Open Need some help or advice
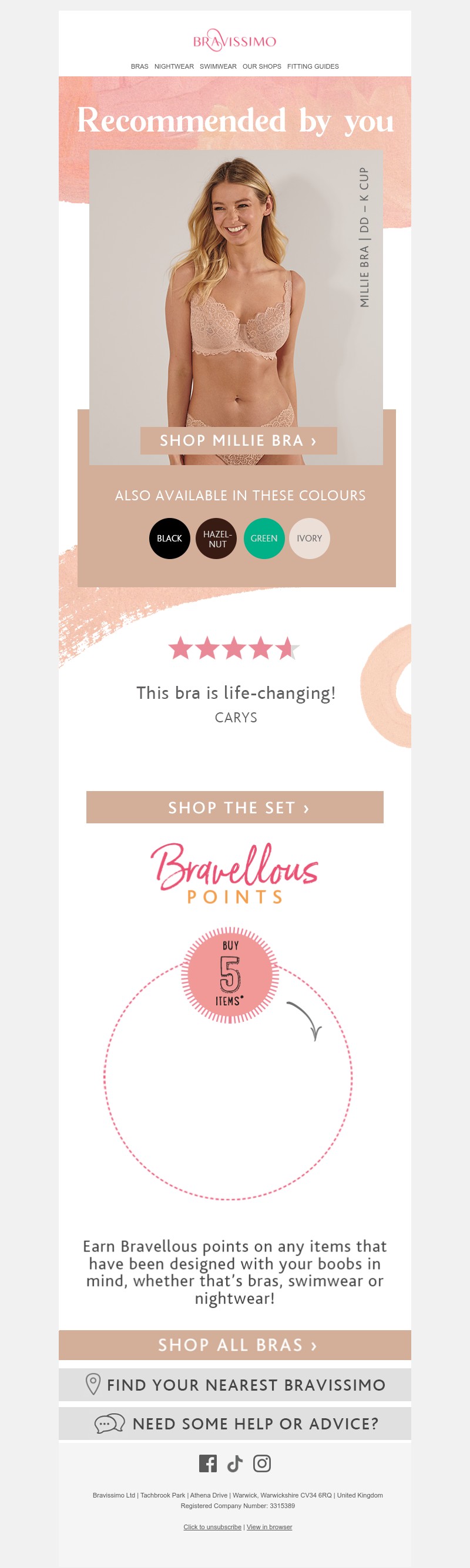The image size is (470, 1568). click(235, 1424)
